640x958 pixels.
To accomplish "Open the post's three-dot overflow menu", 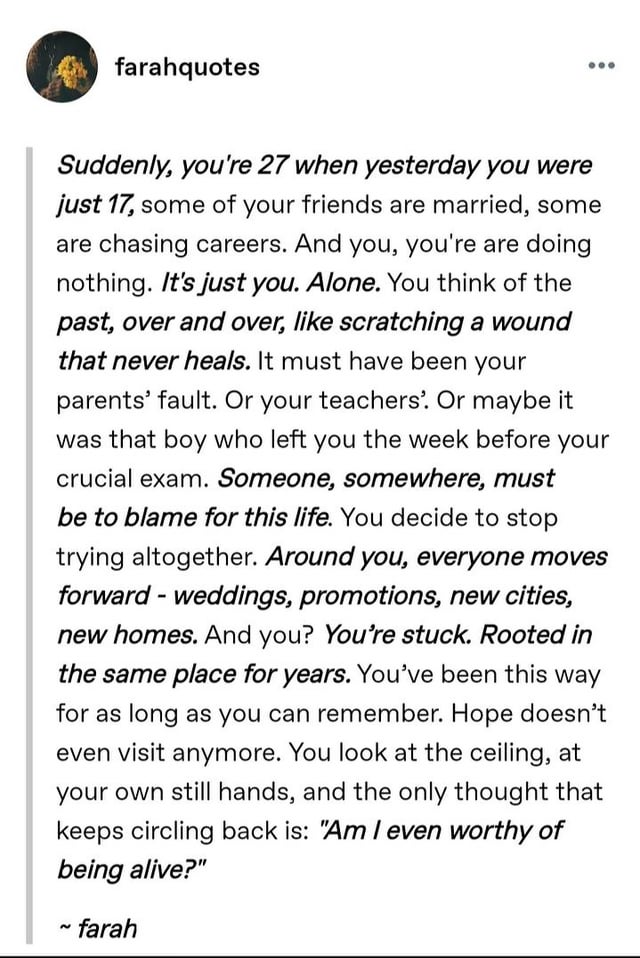I will 602,65.
